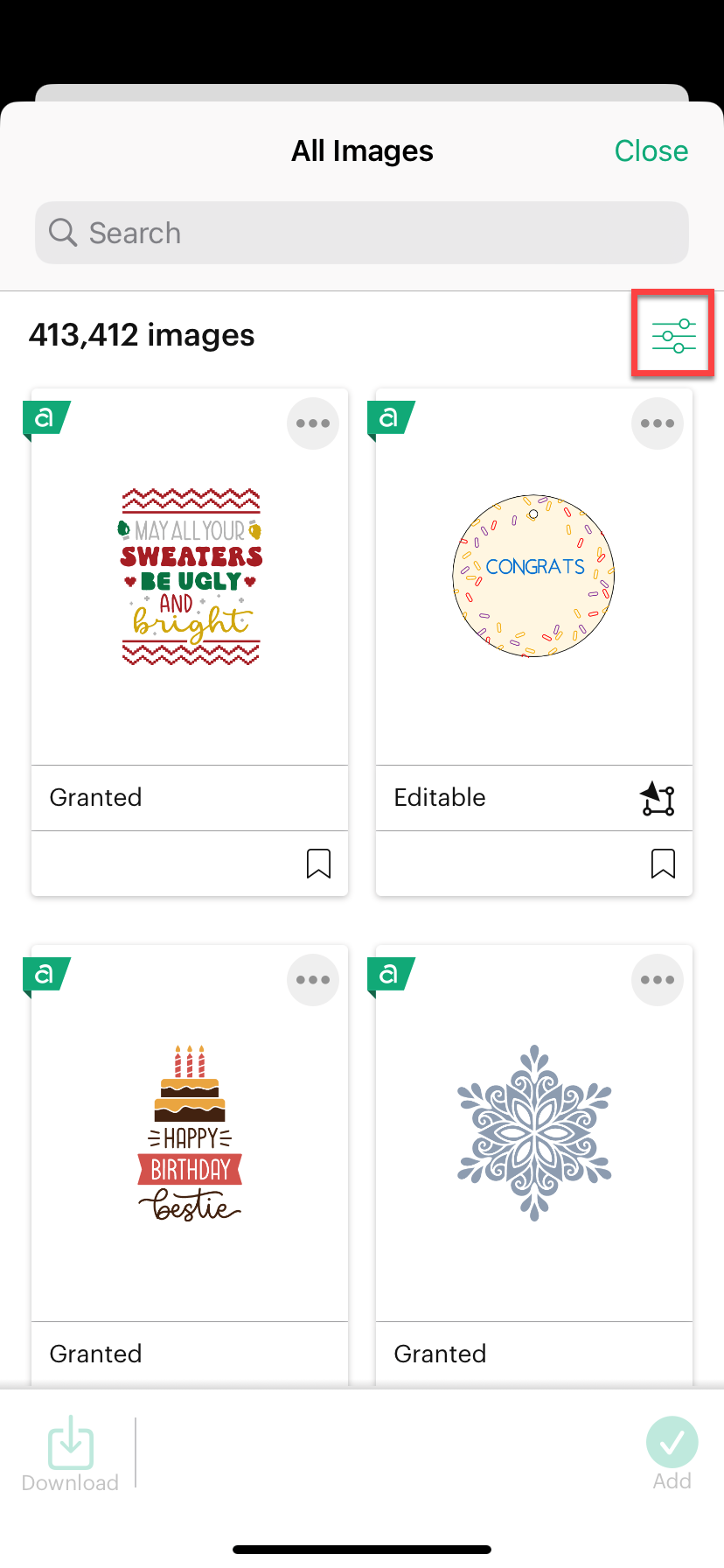Bookmark the Congrats image

point(663,864)
